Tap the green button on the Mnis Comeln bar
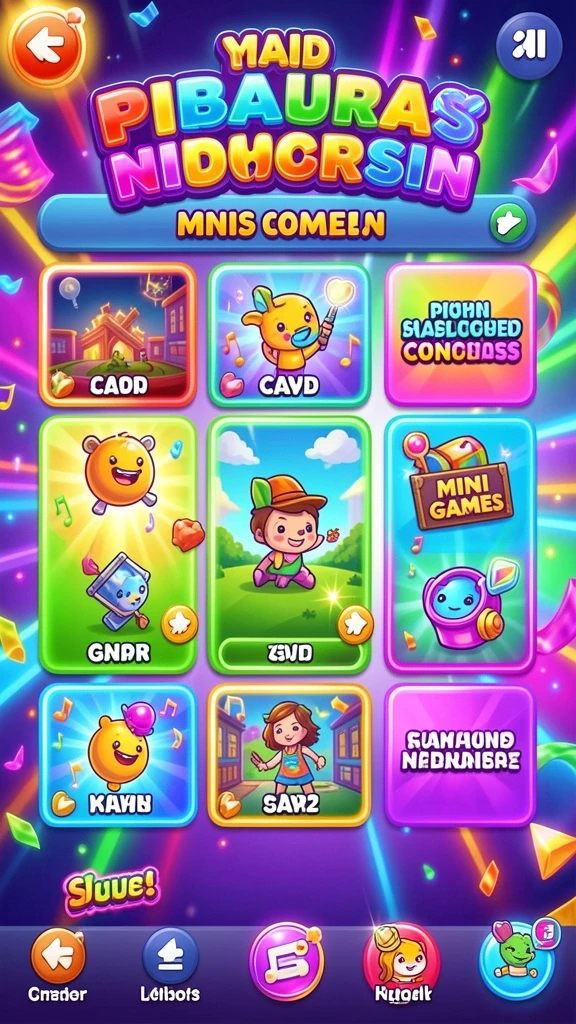The height and width of the screenshot is (1024, 576). point(508,224)
